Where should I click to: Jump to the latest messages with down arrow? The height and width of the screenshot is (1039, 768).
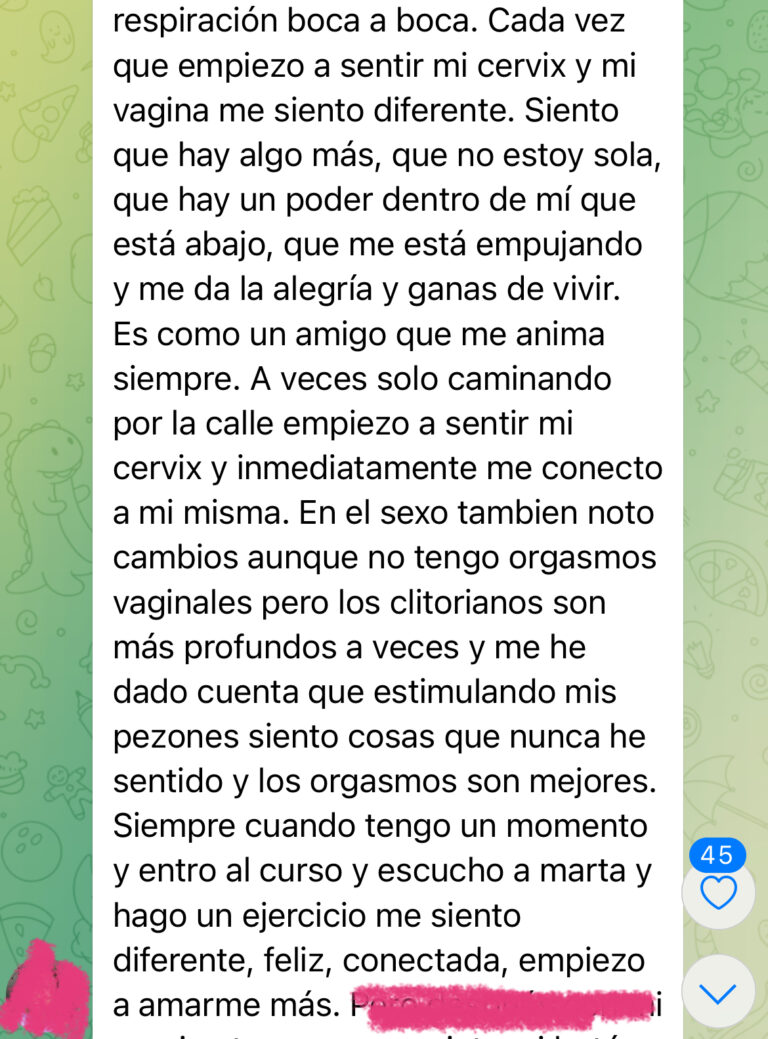718,992
